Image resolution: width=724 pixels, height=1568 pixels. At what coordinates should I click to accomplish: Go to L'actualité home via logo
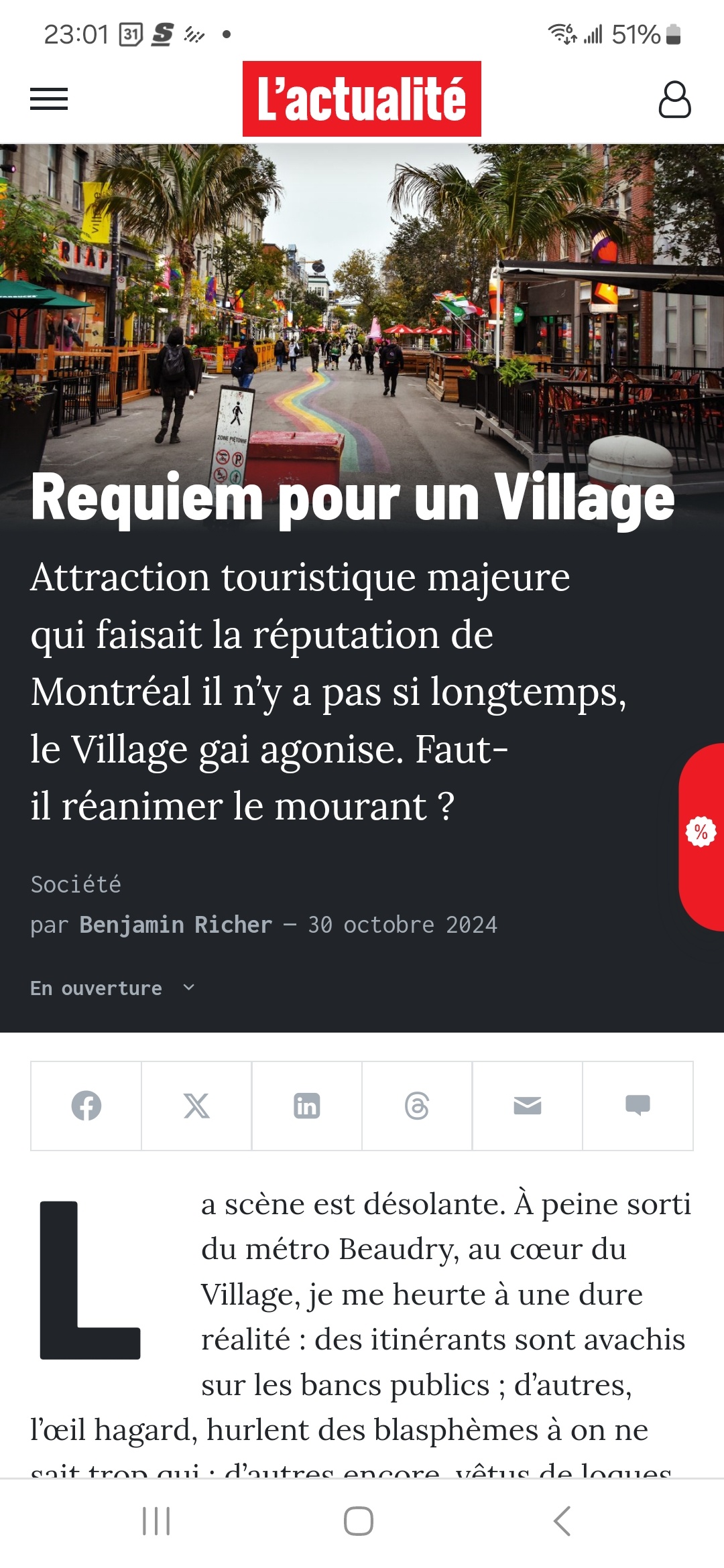pos(362,99)
